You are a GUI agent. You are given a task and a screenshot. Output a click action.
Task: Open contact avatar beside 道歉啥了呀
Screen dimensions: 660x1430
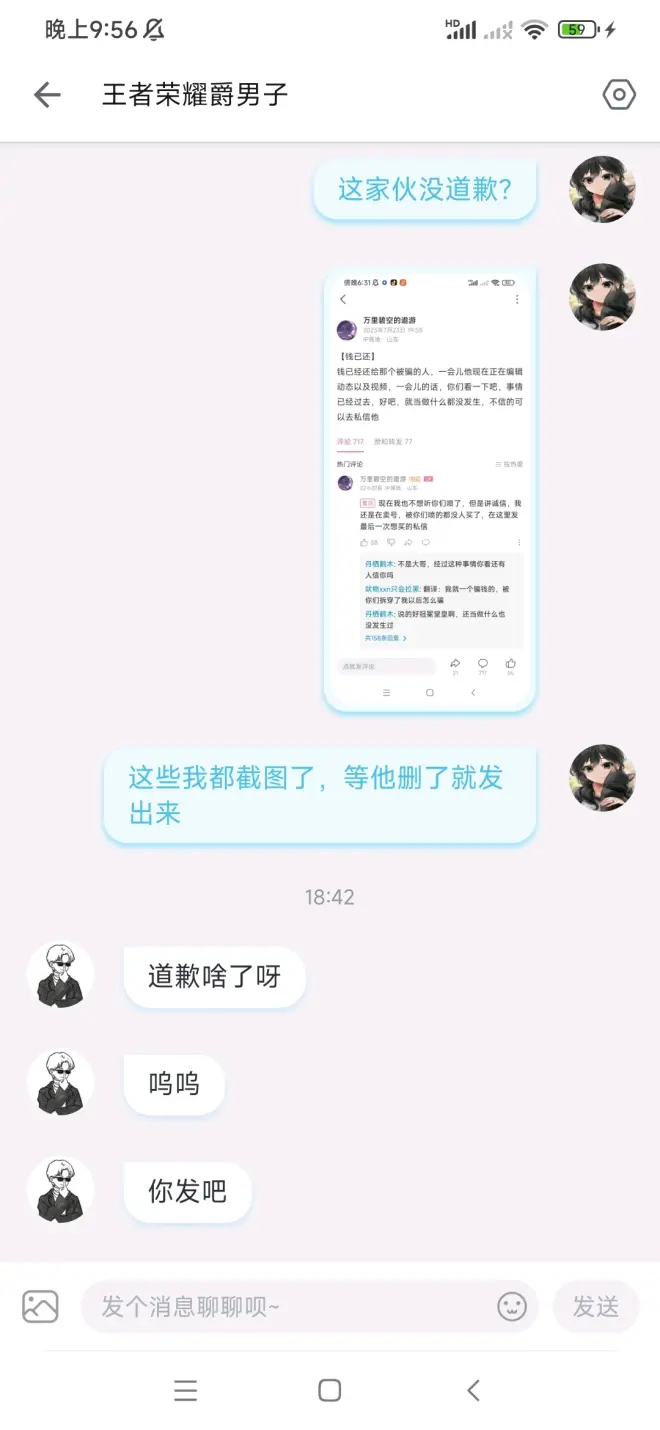(x=61, y=975)
